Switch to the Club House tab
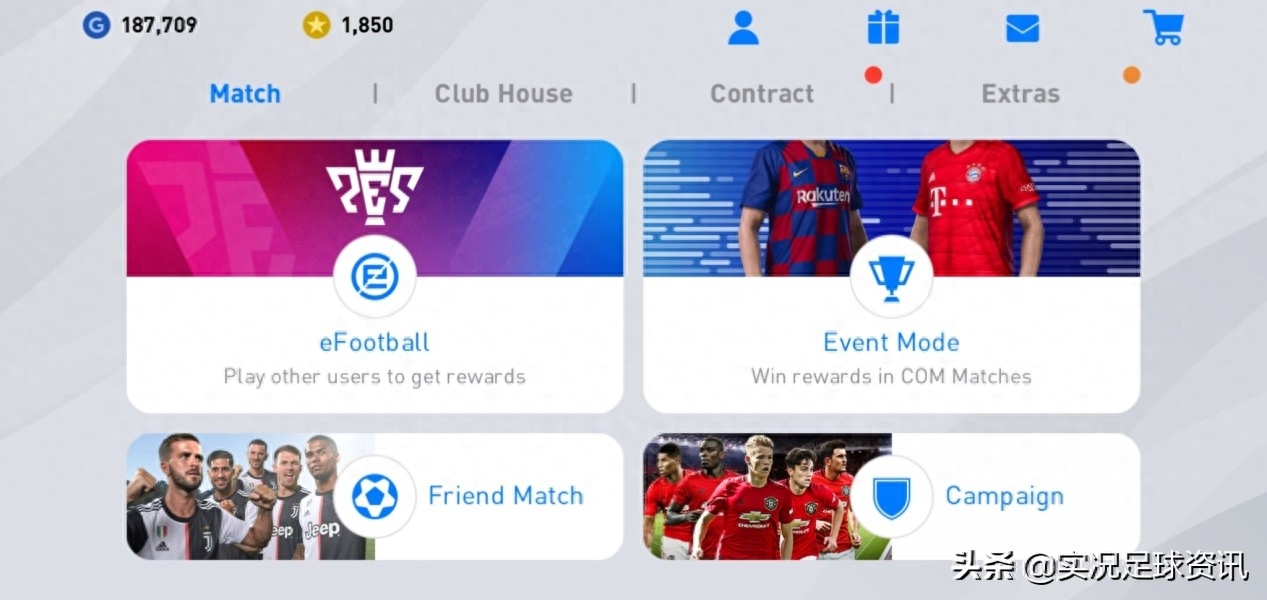Viewport: 1267px width, 600px height. click(x=503, y=94)
